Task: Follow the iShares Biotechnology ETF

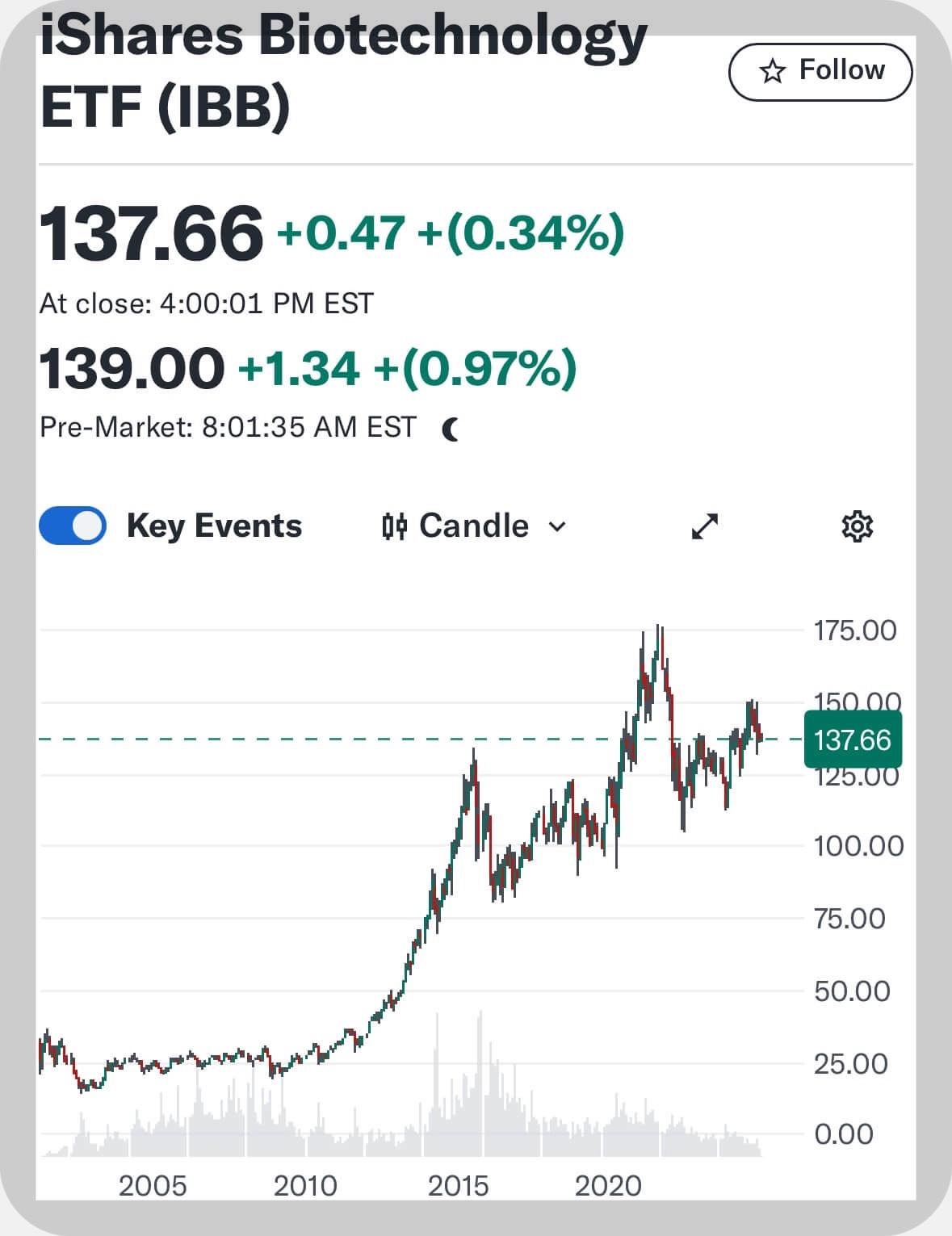Action: click(820, 72)
